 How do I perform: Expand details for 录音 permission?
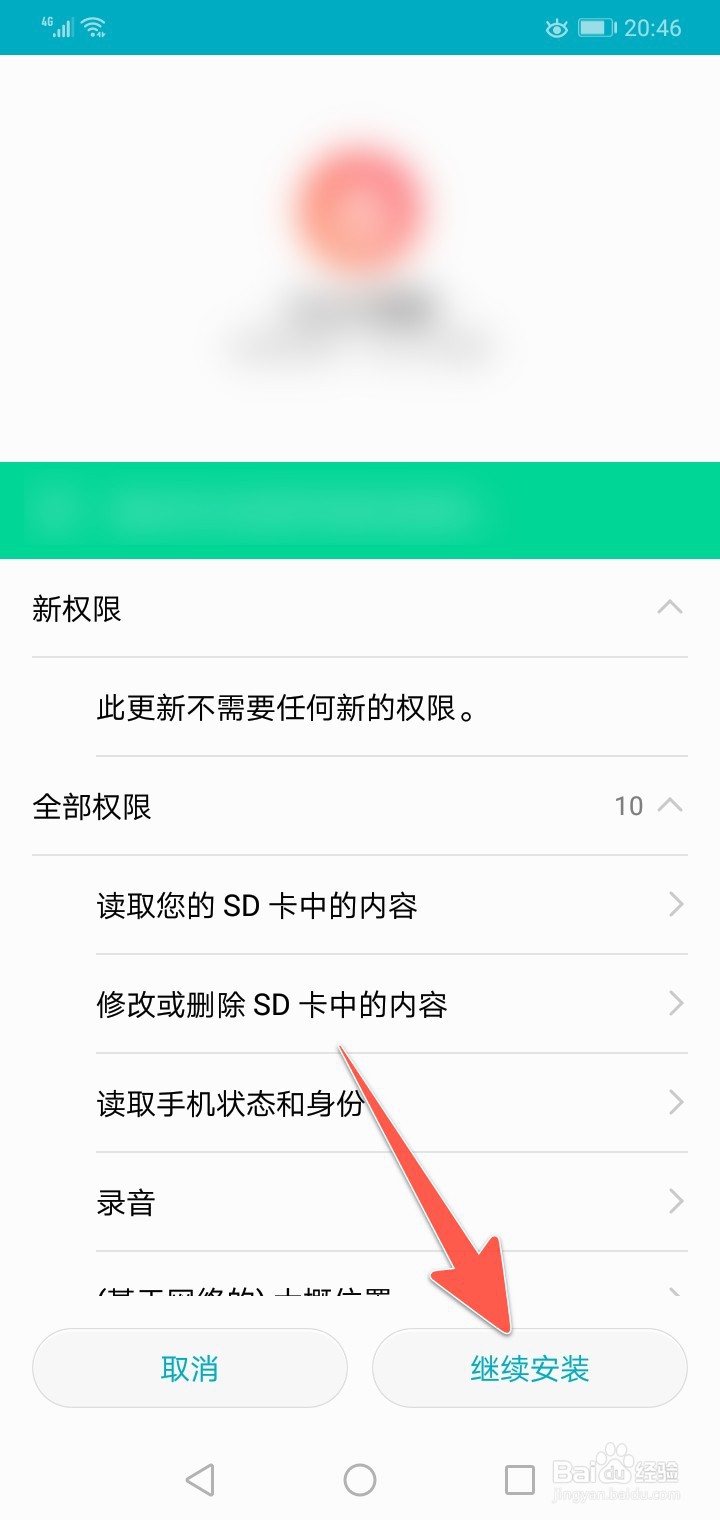click(360, 1202)
